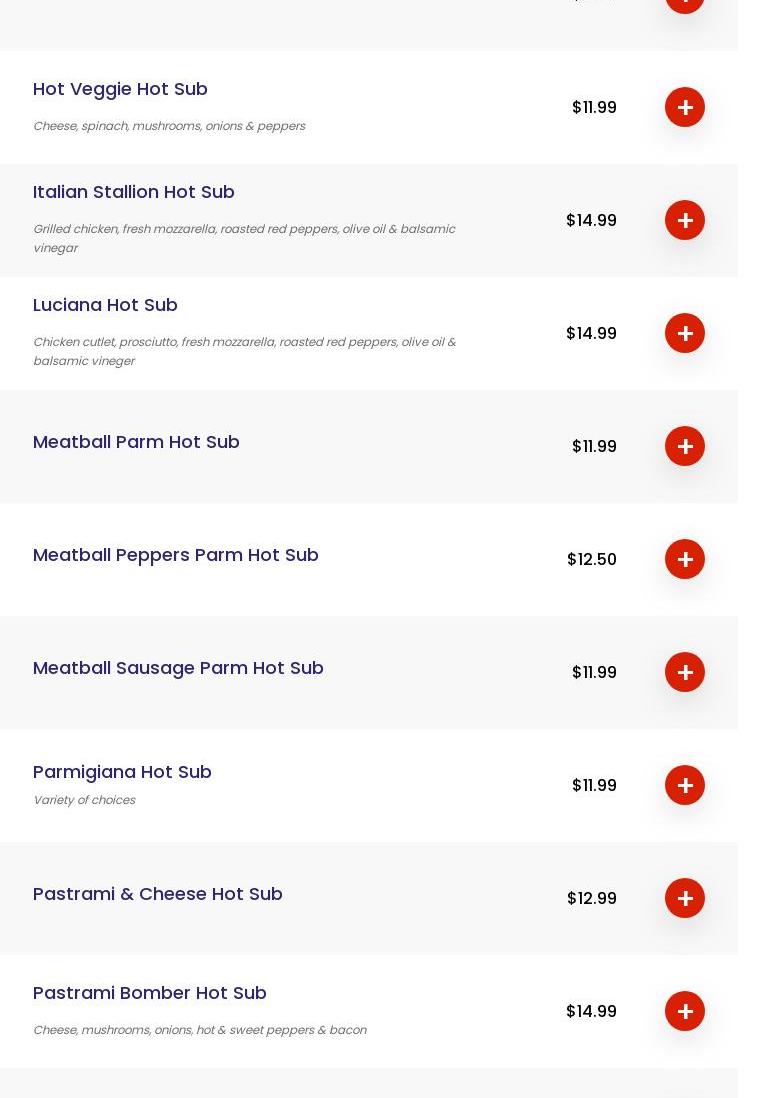770x1098 pixels.
Task: View Italian Stallion Hot Sub details
Action: pyautogui.click(x=133, y=192)
